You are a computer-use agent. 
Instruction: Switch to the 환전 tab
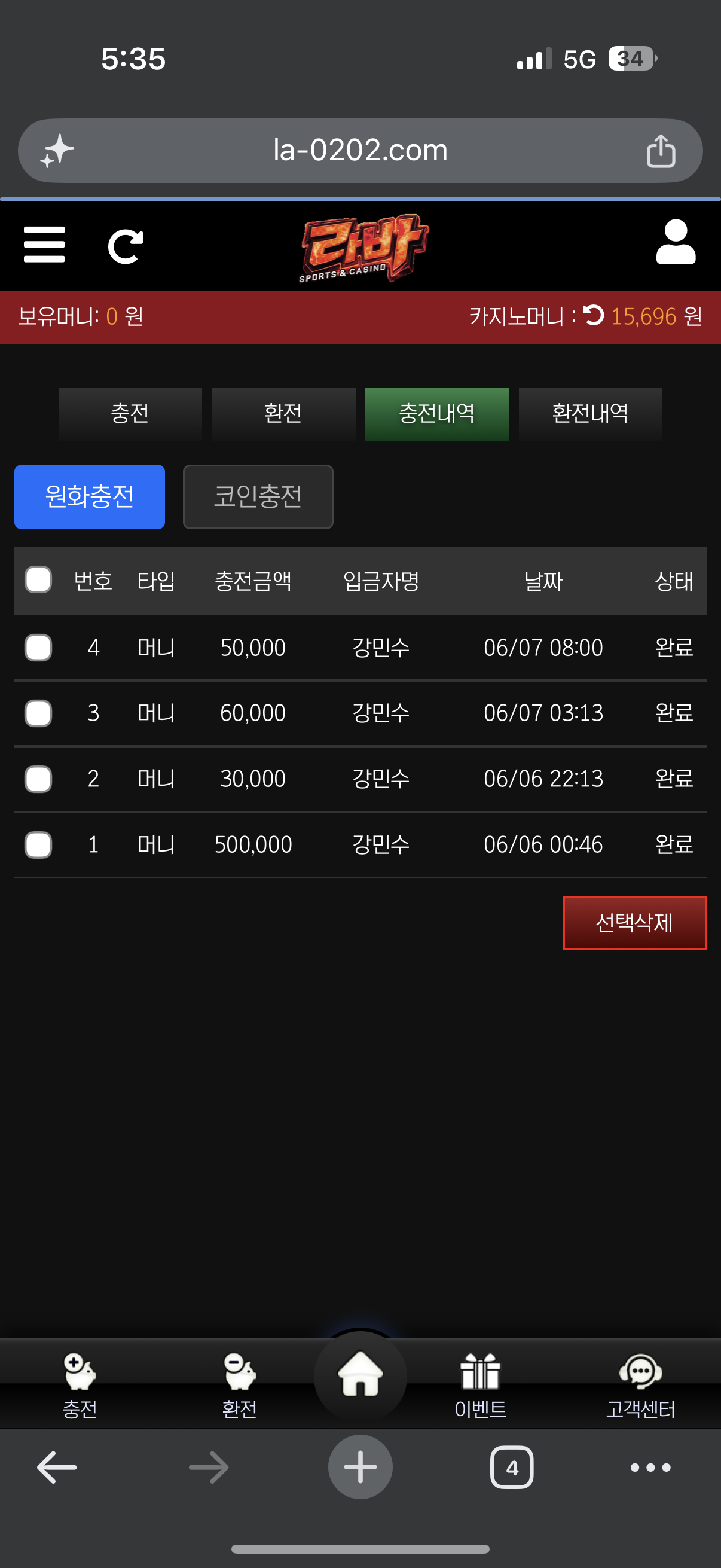click(x=283, y=414)
